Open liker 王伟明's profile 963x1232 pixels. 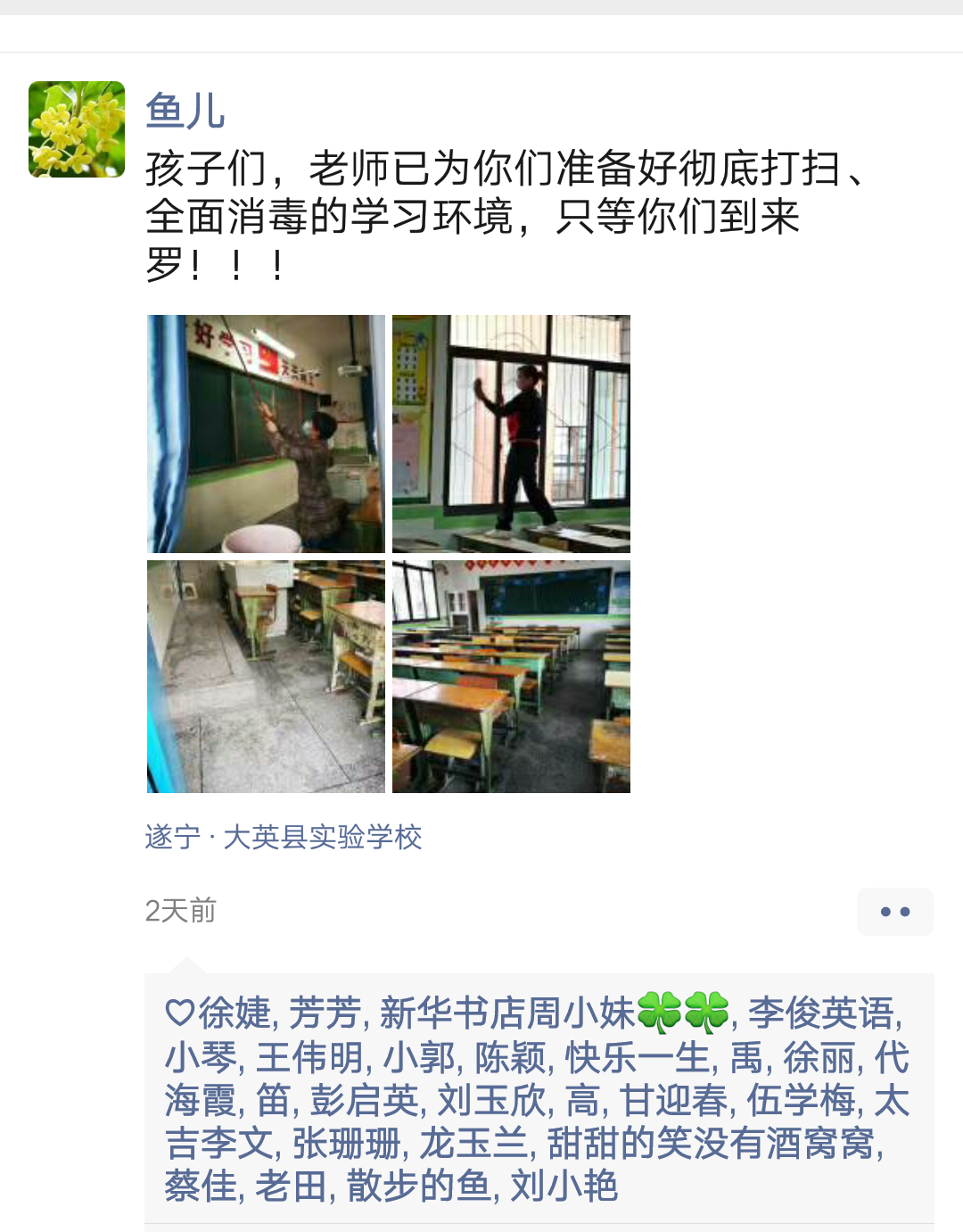click(309, 1058)
